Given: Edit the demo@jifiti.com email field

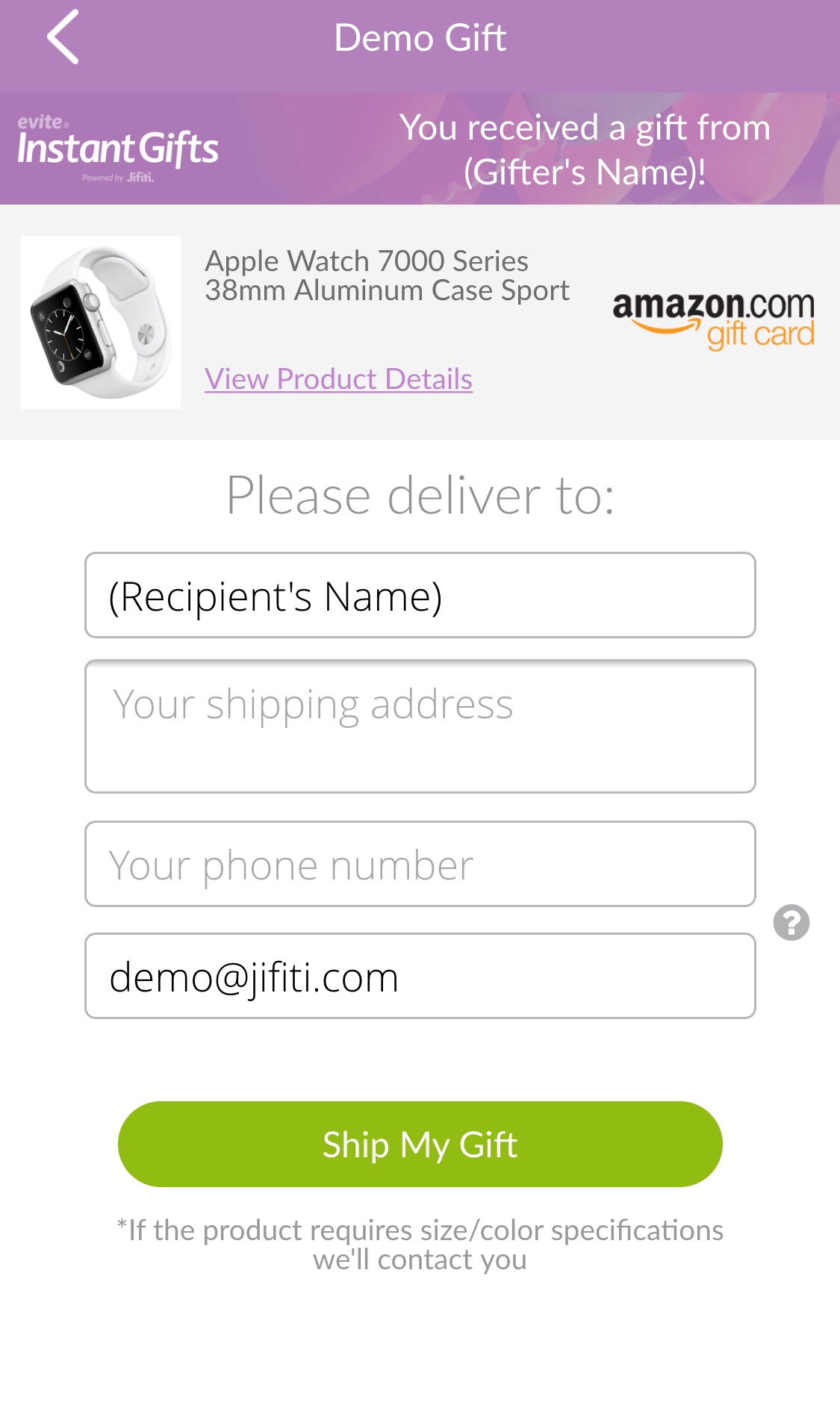Looking at the screenshot, I should (x=420, y=976).
